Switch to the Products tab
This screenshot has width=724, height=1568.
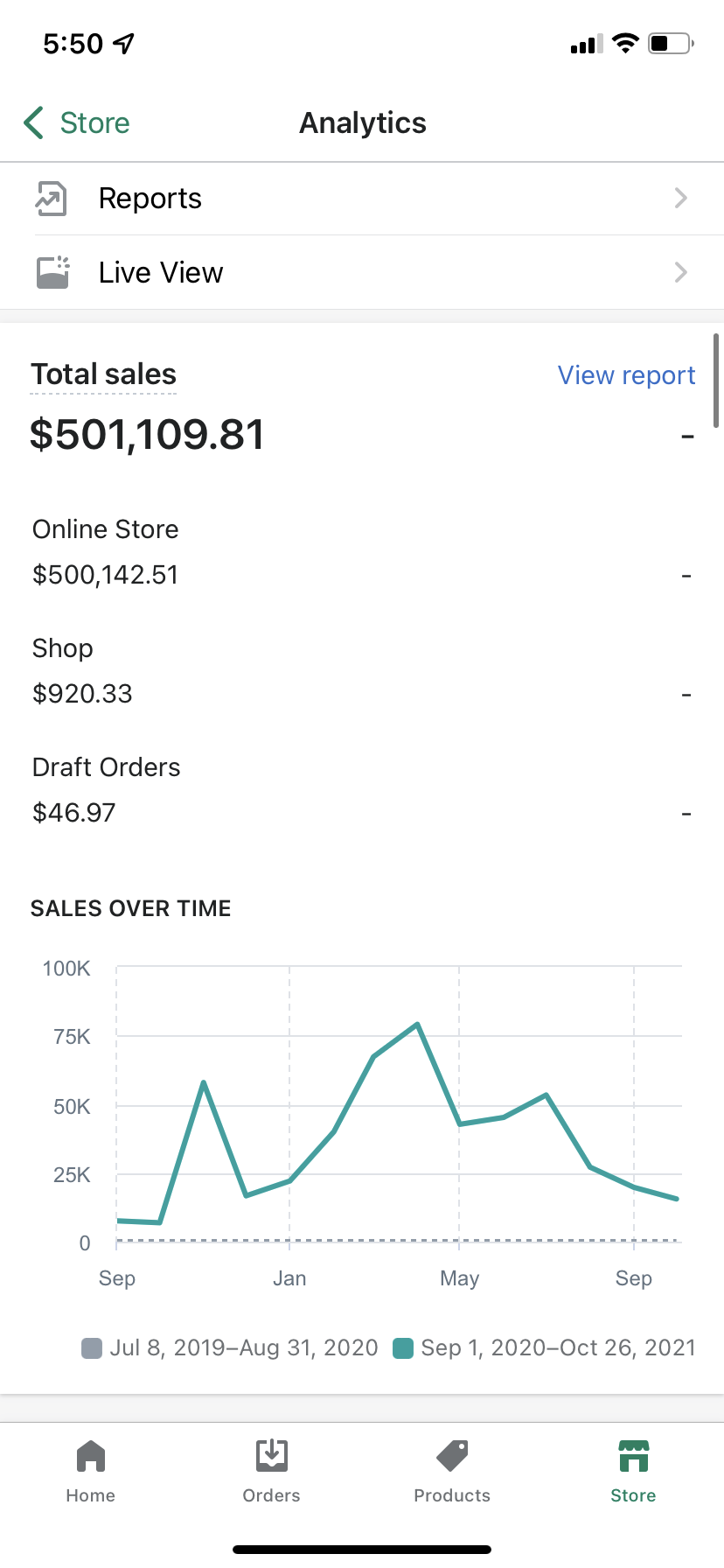click(x=452, y=1471)
